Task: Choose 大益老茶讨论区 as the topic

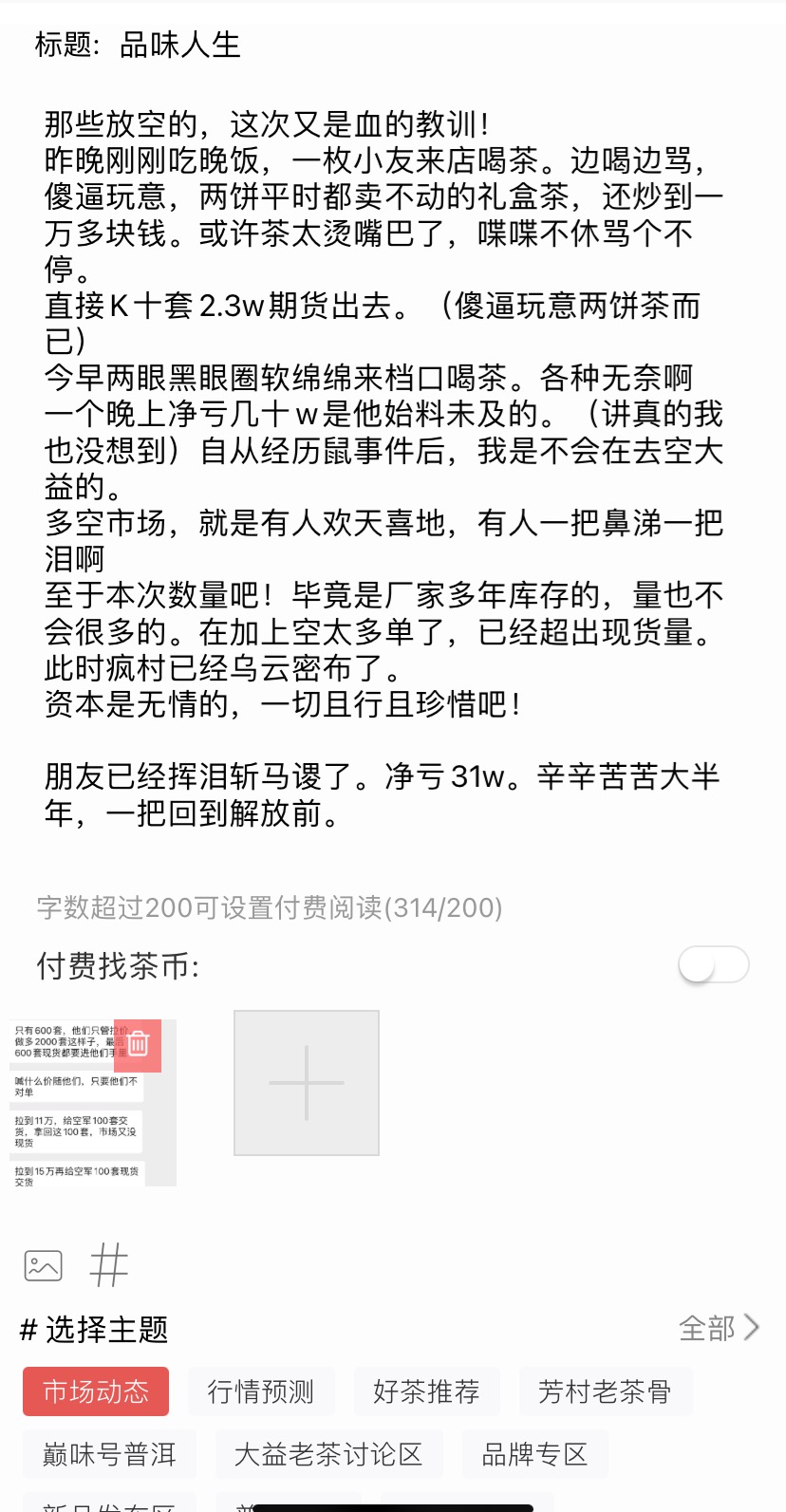Action: click(x=328, y=1454)
